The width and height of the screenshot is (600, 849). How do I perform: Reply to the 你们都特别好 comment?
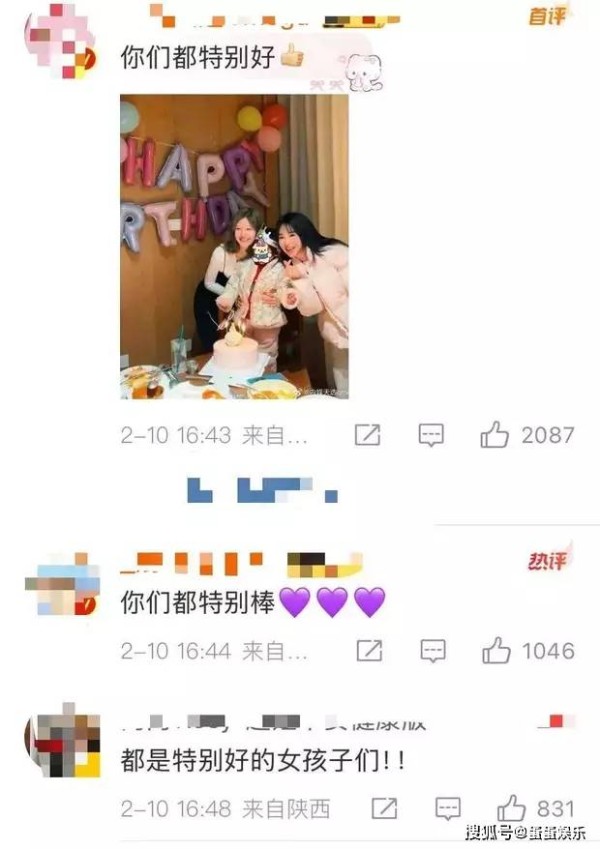(431, 435)
